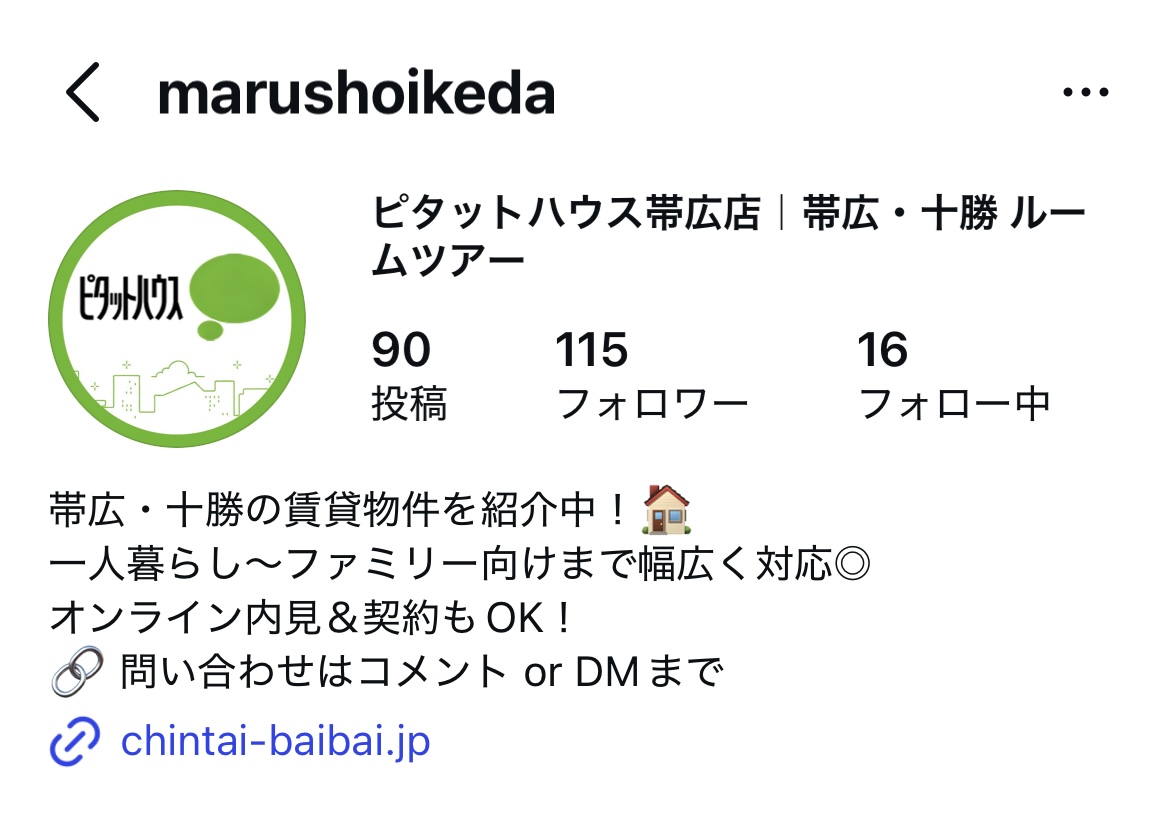Open the ピタットハウス profile picture

pos(177,319)
